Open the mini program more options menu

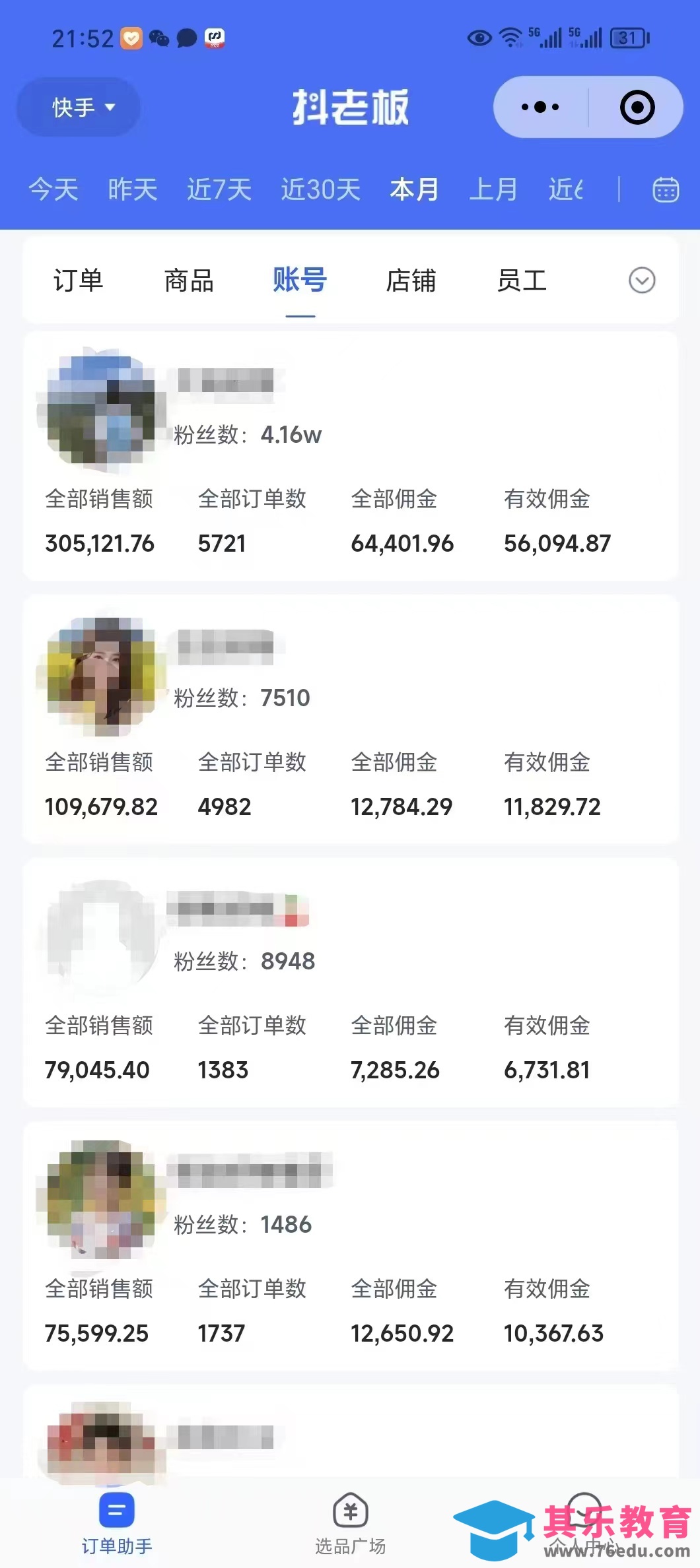click(540, 107)
